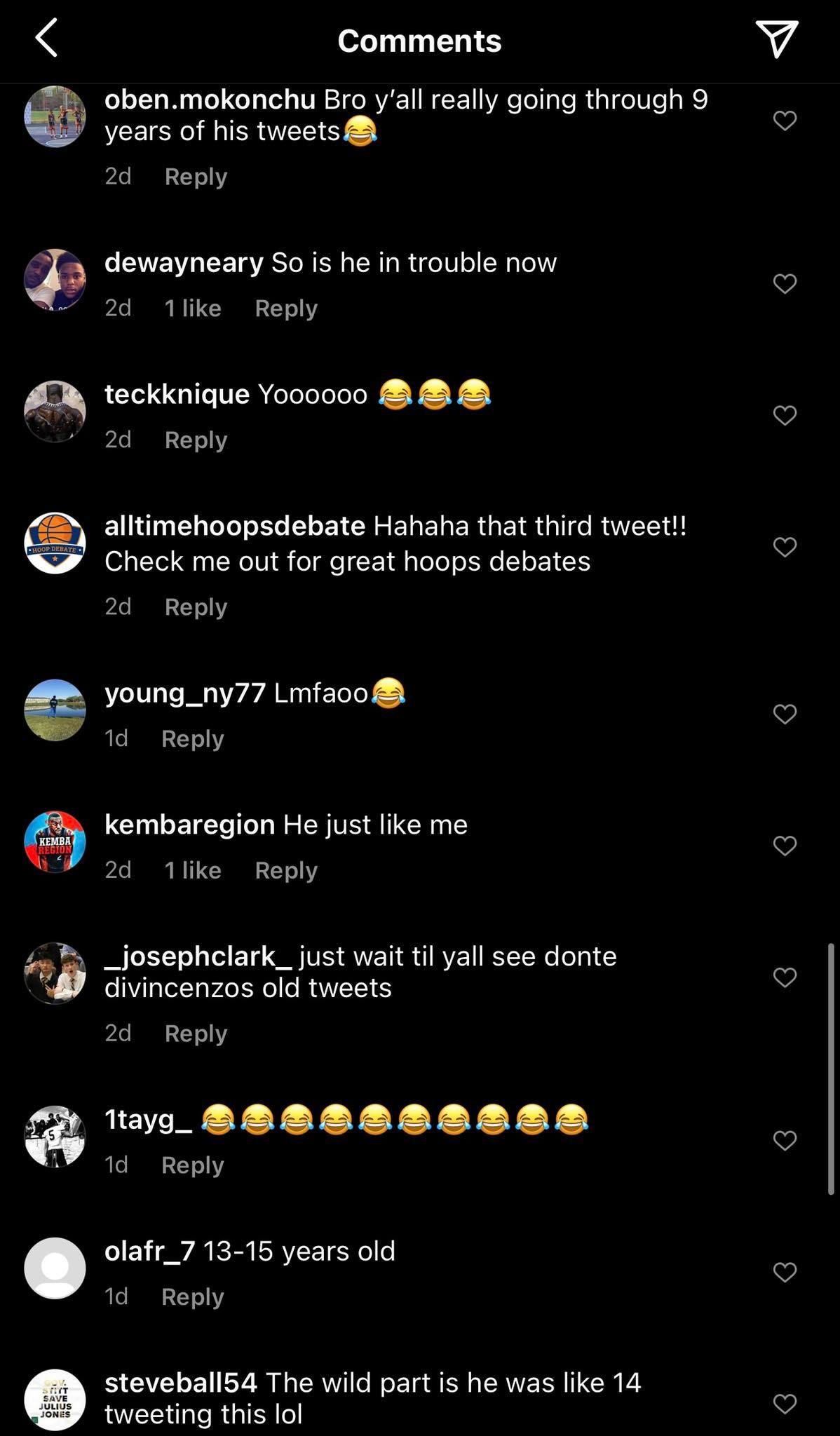Reply to dewayneary's comment
Viewport: 840px width, 1436px height.
(x=286, y=309)
